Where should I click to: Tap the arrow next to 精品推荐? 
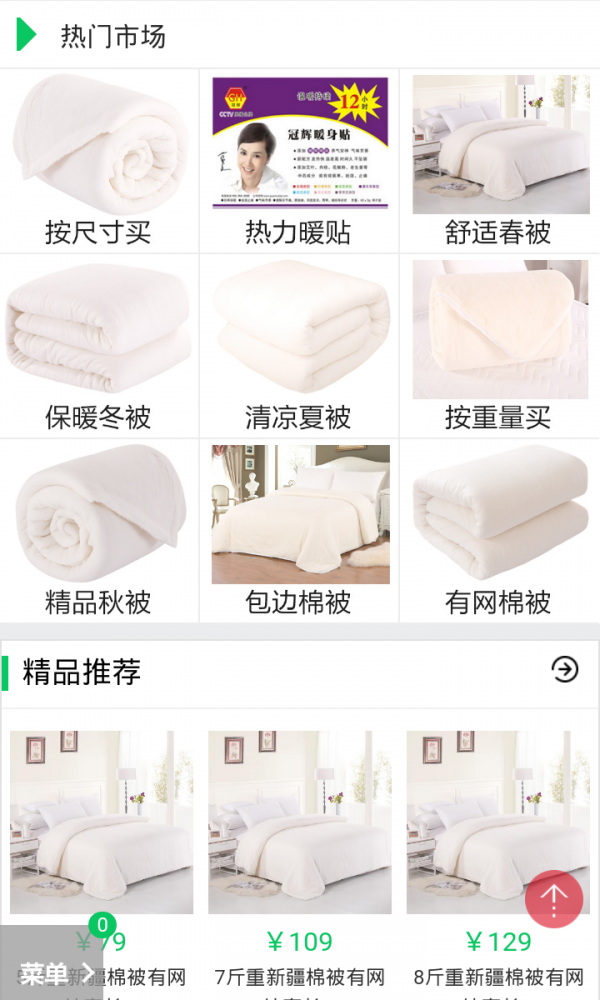tap(565, 669)
